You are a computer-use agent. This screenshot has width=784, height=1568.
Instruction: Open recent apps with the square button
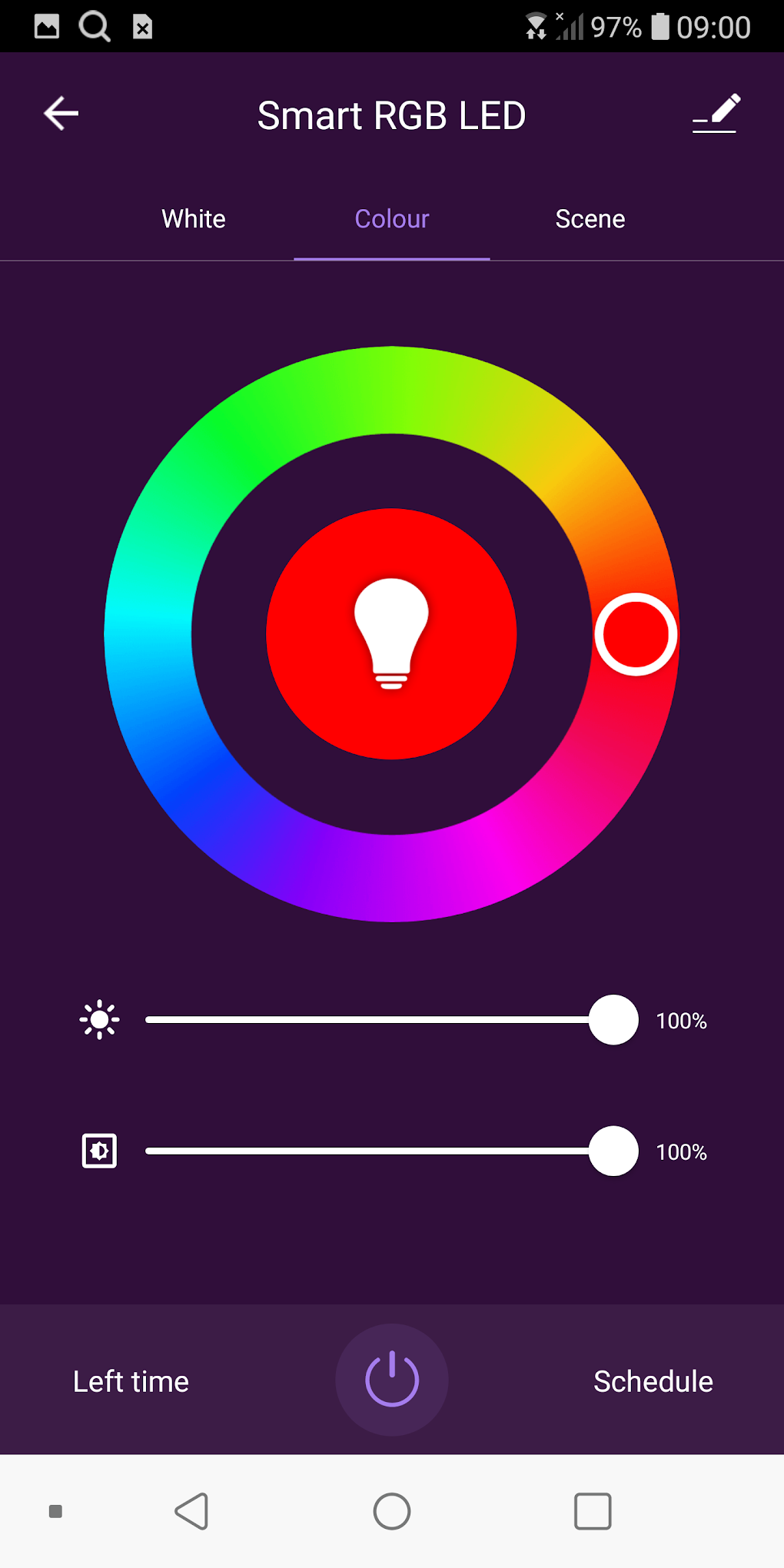click(x=593, y=1512)
